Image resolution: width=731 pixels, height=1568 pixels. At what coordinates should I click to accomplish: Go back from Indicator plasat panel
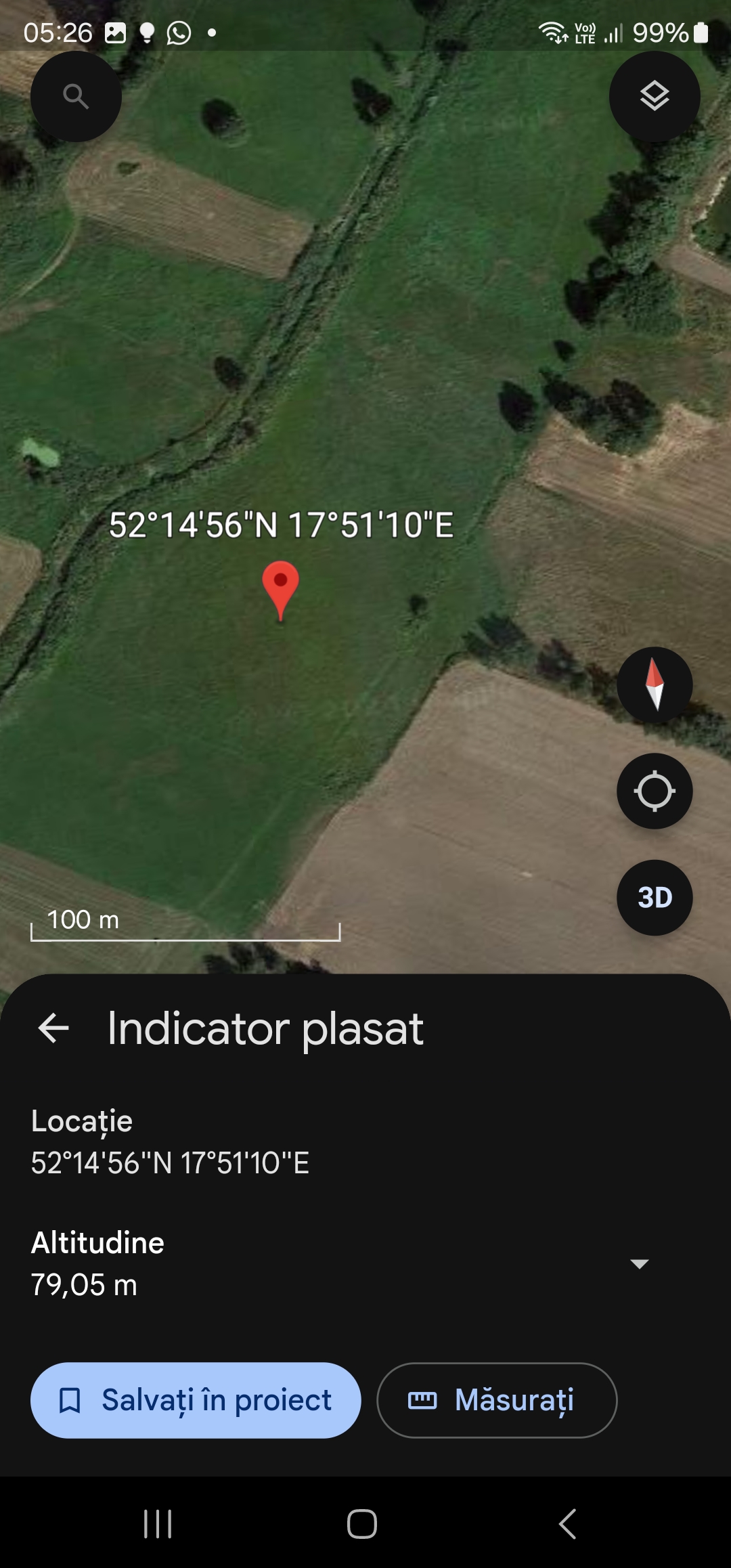point(54,1028)
